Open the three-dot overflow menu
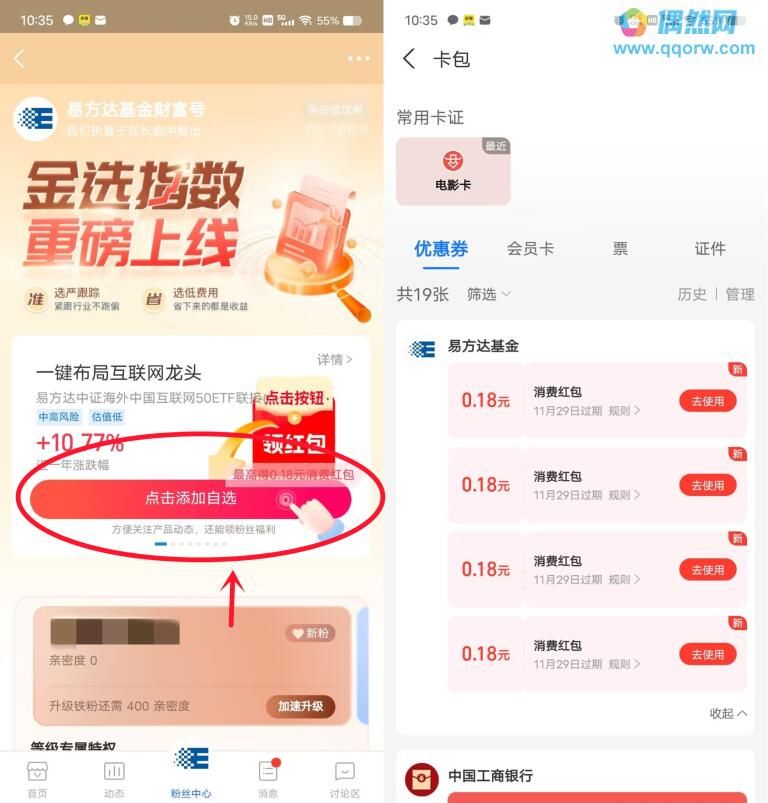768x803 pixels. (358, 59)
